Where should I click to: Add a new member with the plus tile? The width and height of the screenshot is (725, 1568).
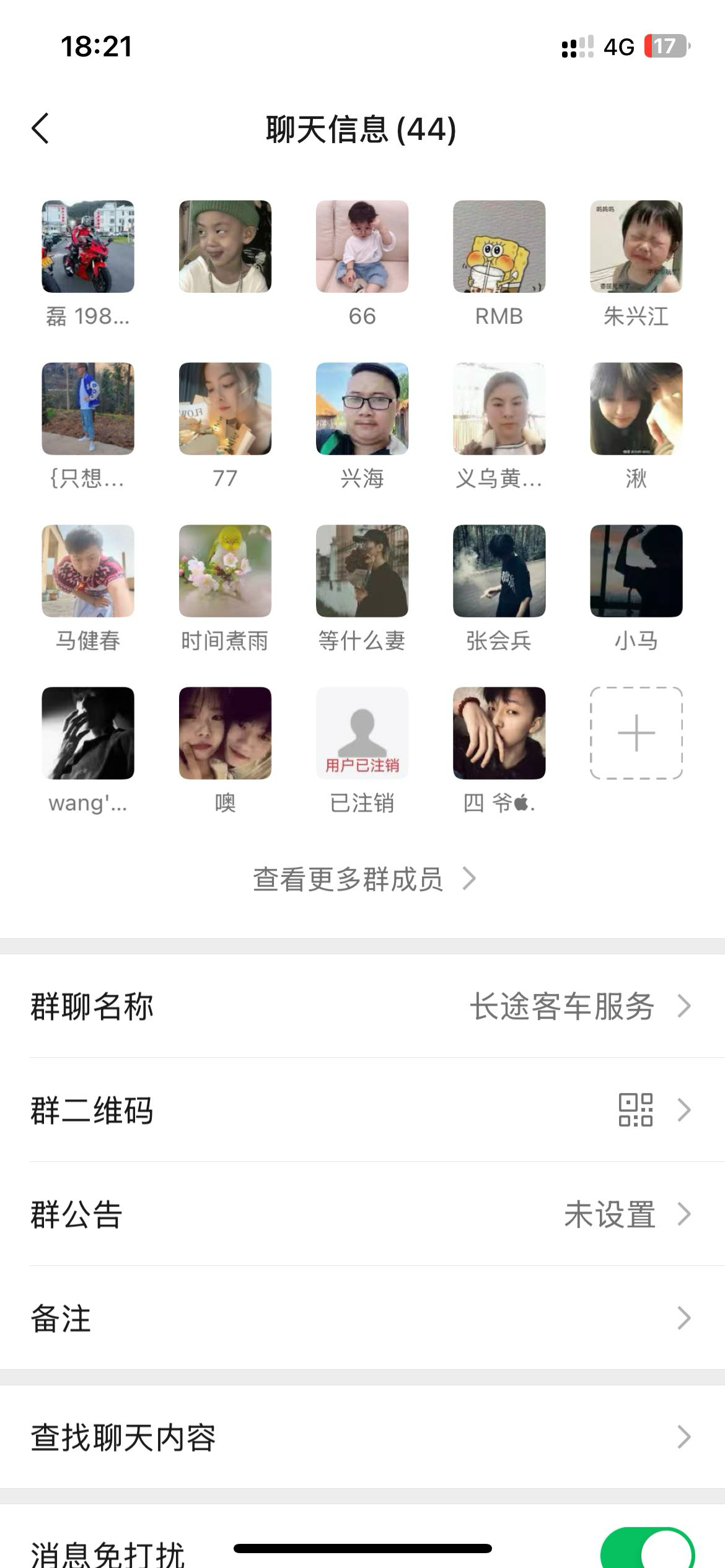pos(636,733)
